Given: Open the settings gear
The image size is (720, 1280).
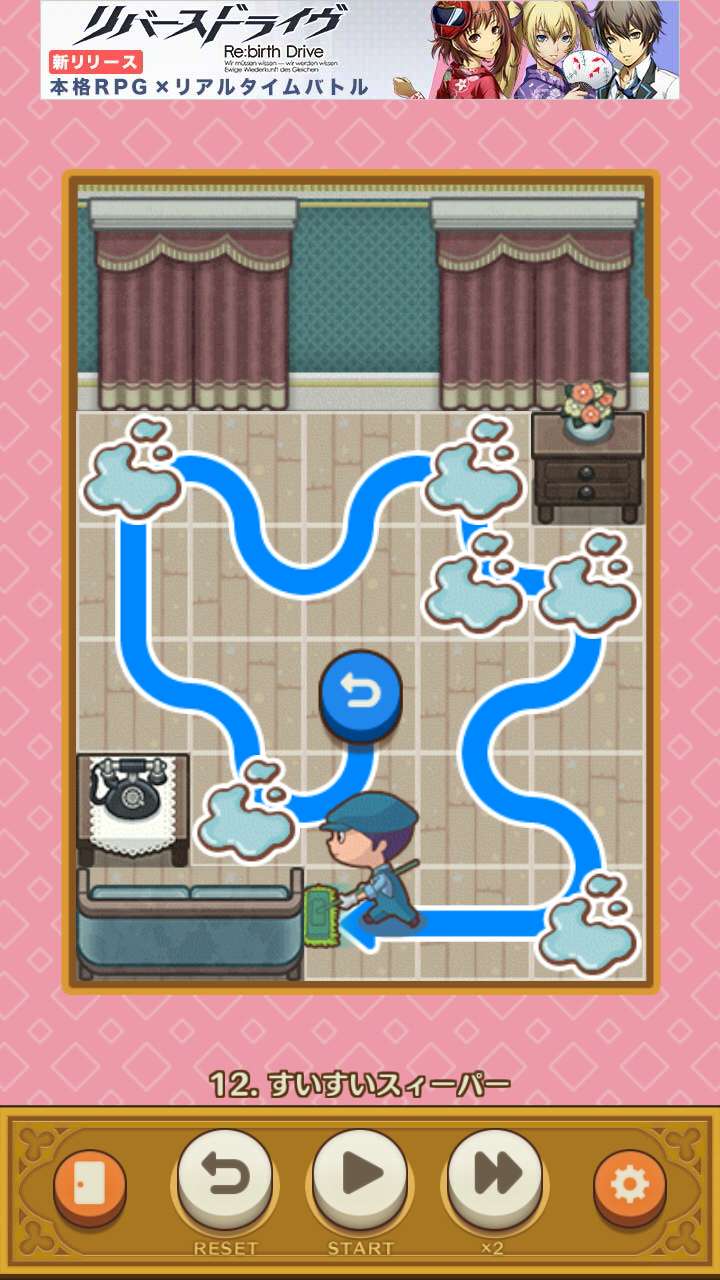Looking at the screenshot, I should (x=629, y=1185).
